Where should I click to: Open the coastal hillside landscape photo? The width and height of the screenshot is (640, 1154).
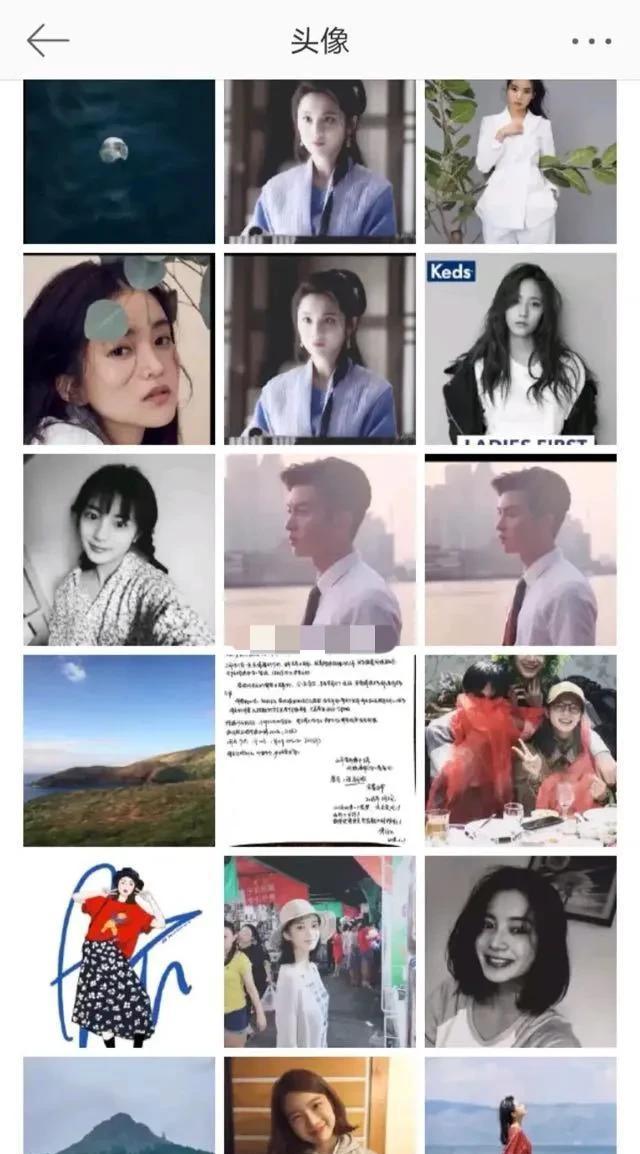click(119, 750)
